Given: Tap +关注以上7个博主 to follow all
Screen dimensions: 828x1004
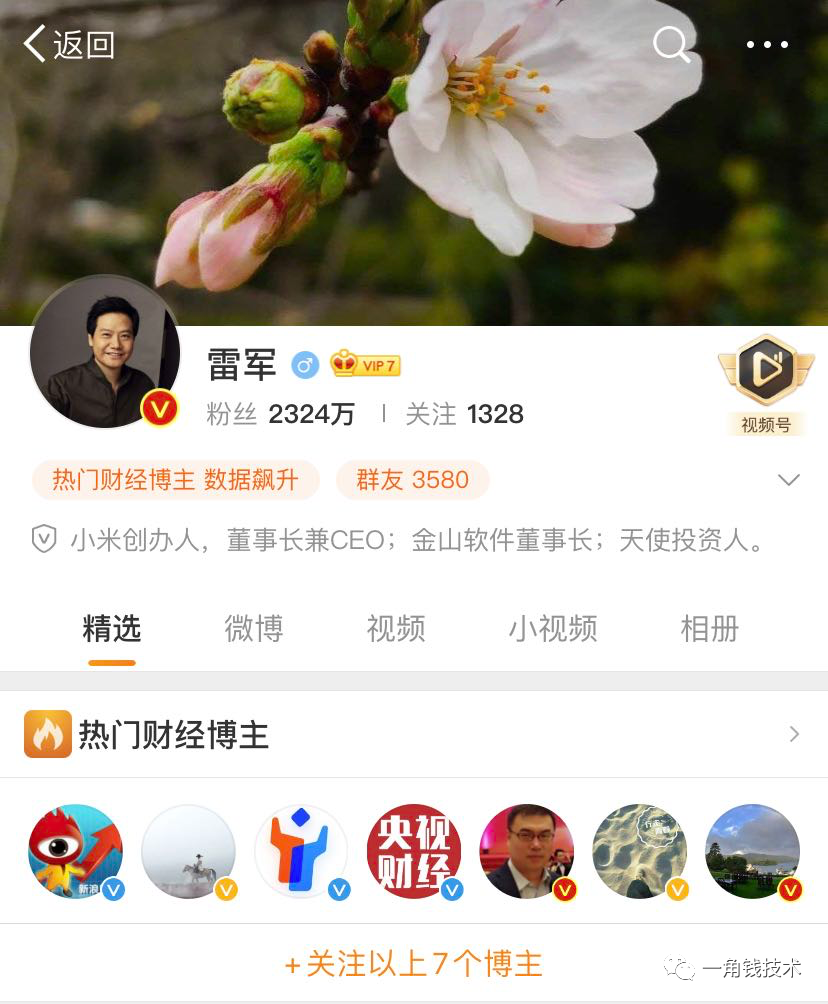Looking at the screenshot, I should tap(414, 964).
